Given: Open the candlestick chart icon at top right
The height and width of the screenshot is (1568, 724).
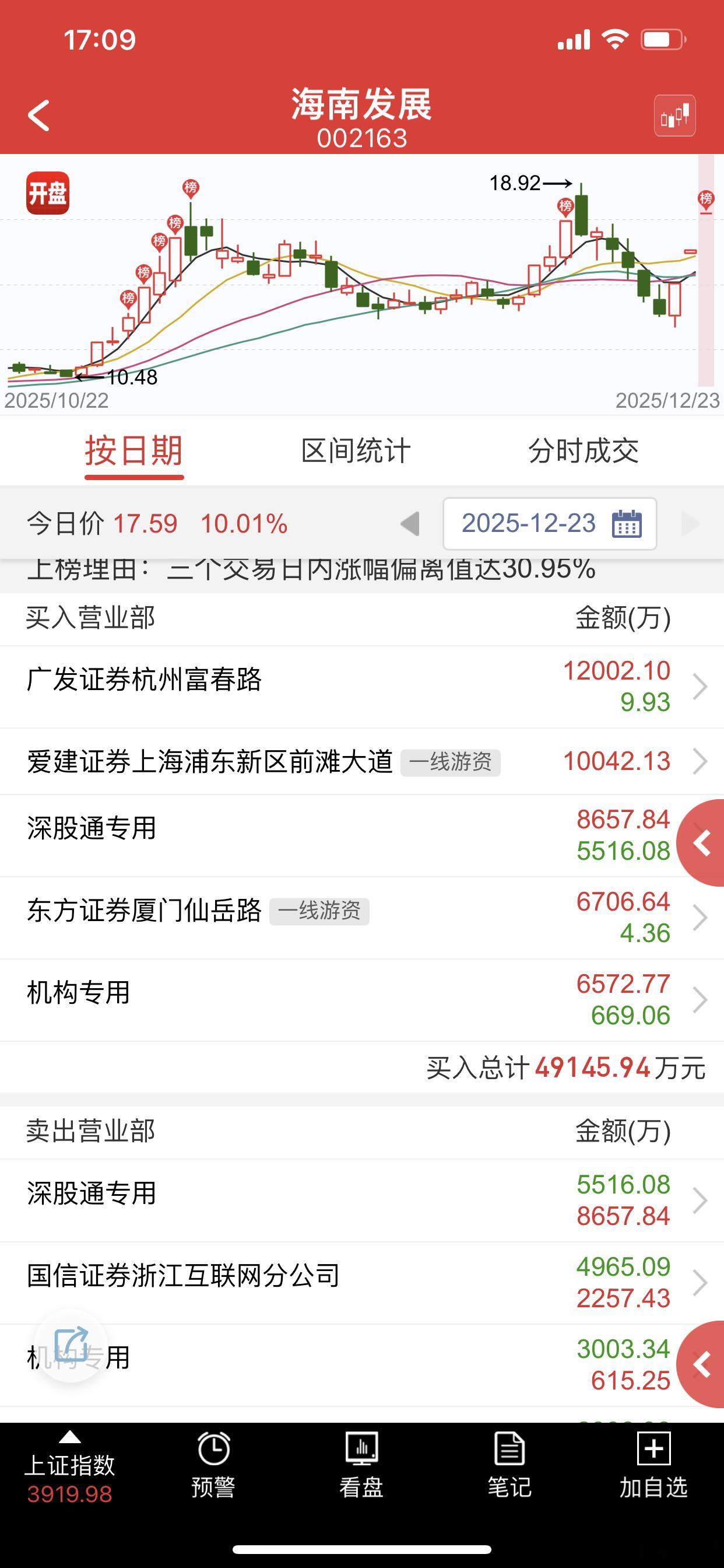Looking at the screenshot, I should click(x=676, y=115).
